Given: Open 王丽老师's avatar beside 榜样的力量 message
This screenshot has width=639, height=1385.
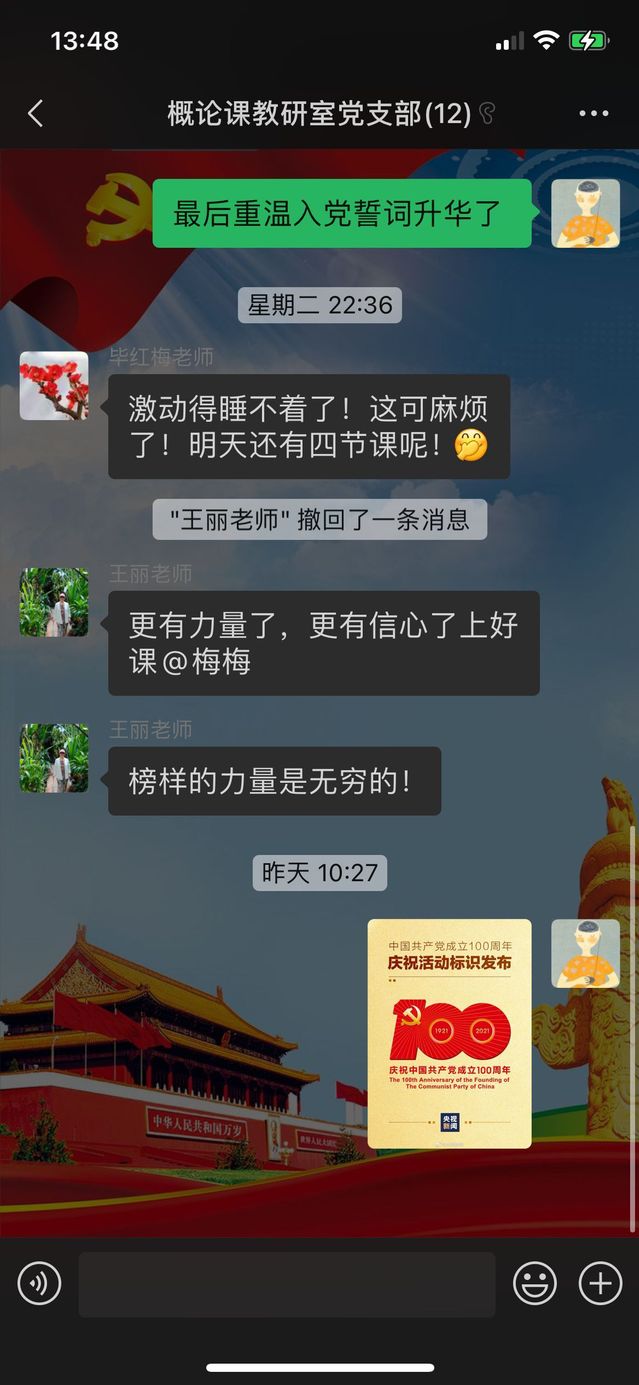Looking at the screenshot, I should pos(54,758).
